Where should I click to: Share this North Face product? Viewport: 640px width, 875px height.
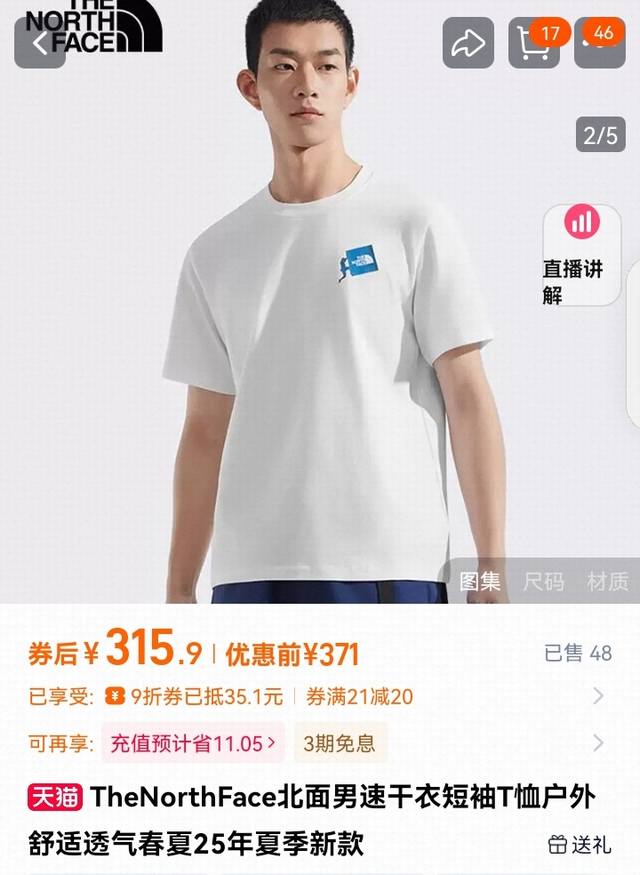click(468, 43)
